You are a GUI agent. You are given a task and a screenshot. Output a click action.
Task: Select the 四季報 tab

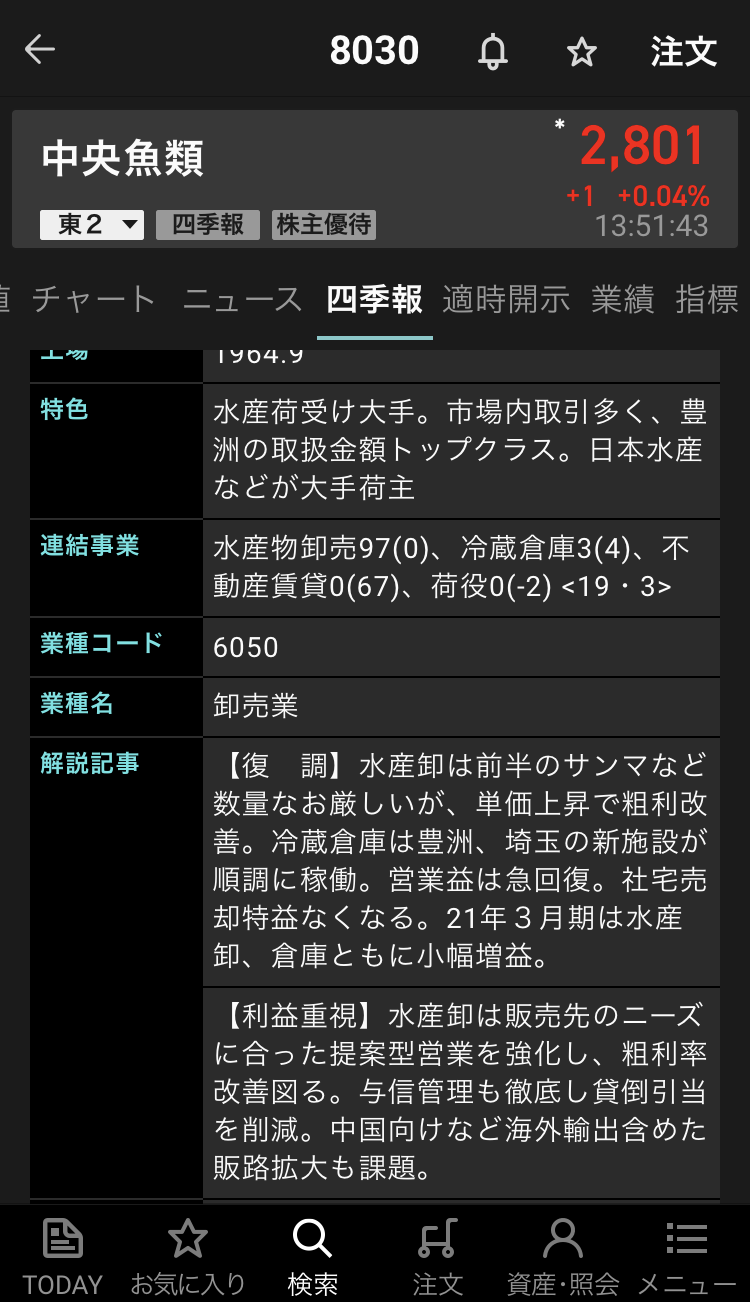tap(375, 299)
